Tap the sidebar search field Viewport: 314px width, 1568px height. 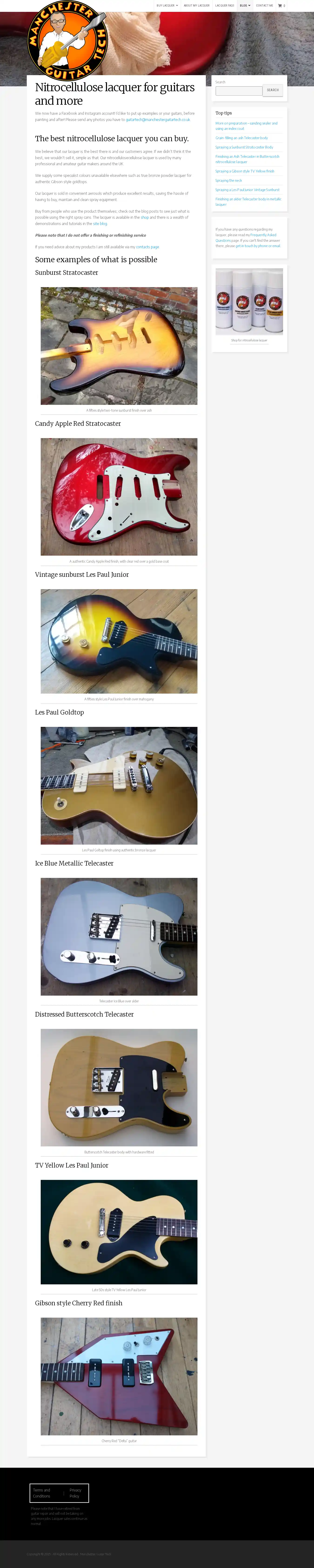coord(239,91)
